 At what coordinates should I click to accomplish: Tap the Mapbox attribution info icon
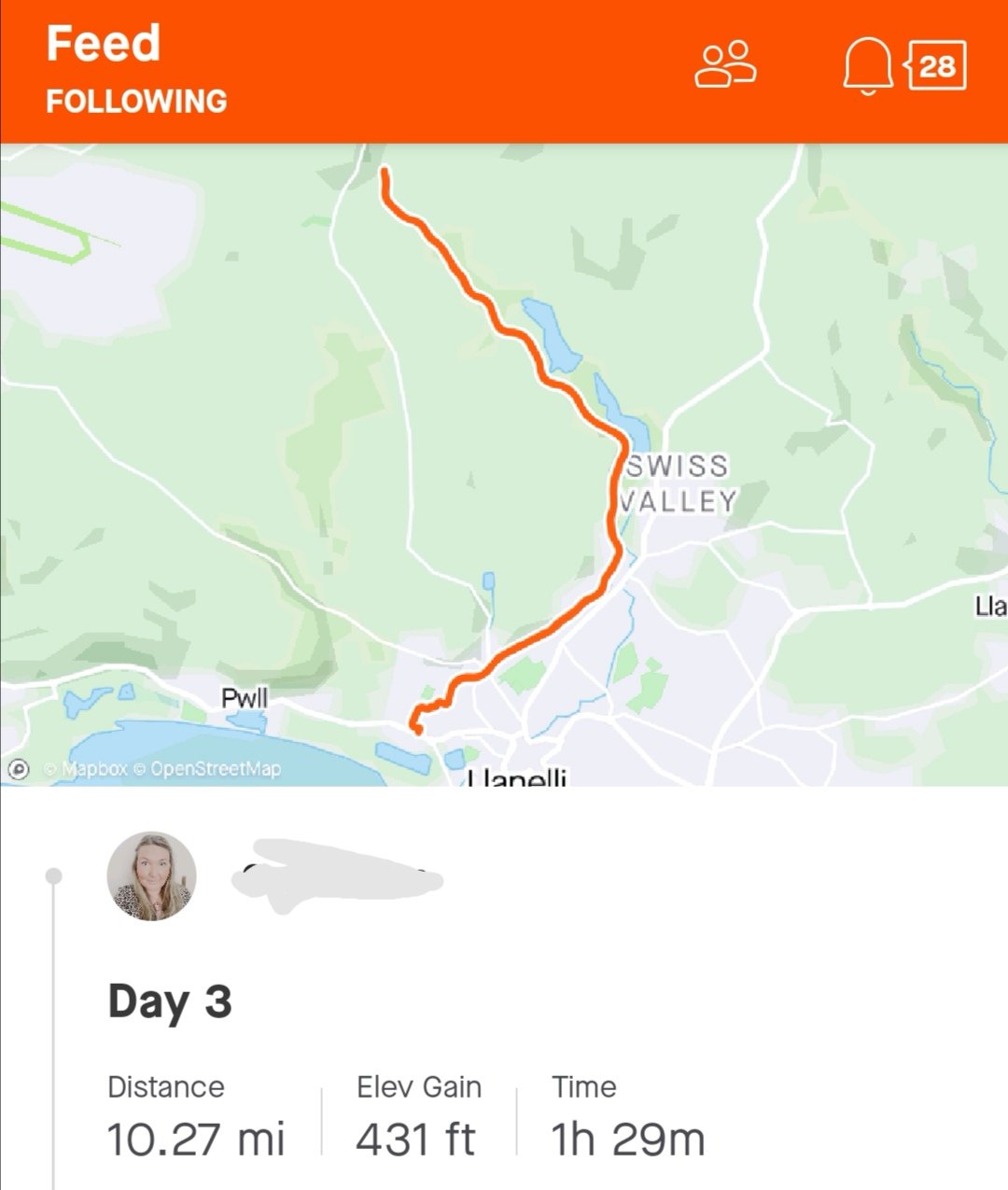click(x=19, y=769)
